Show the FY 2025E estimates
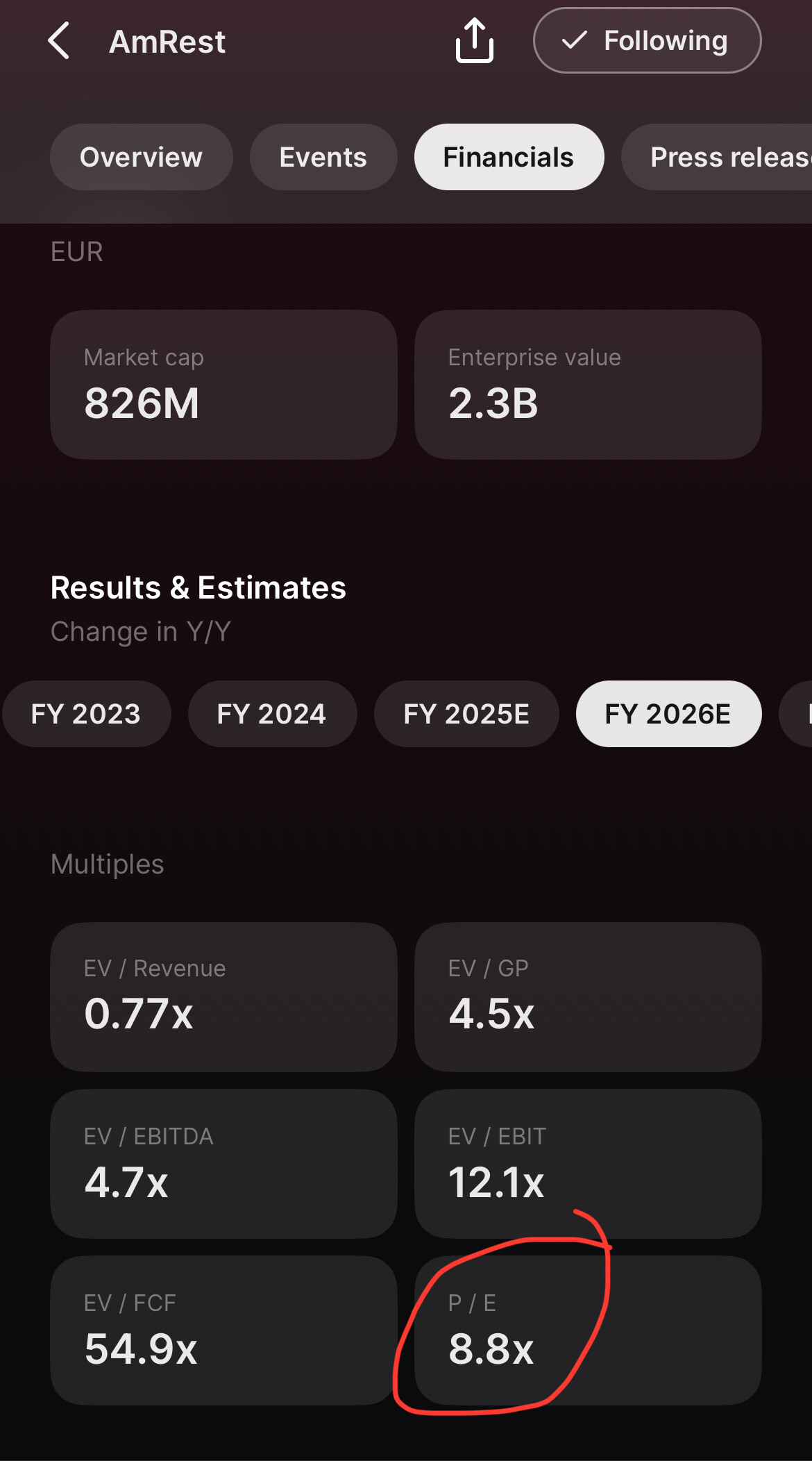 point(466,714)
